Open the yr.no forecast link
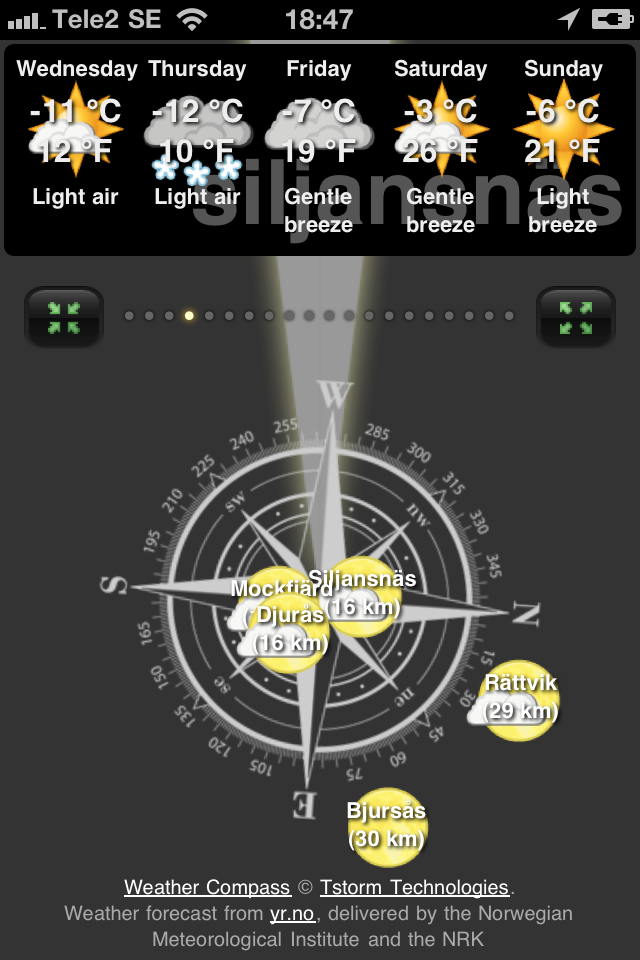The image size is (640, 960). (293, 913)
